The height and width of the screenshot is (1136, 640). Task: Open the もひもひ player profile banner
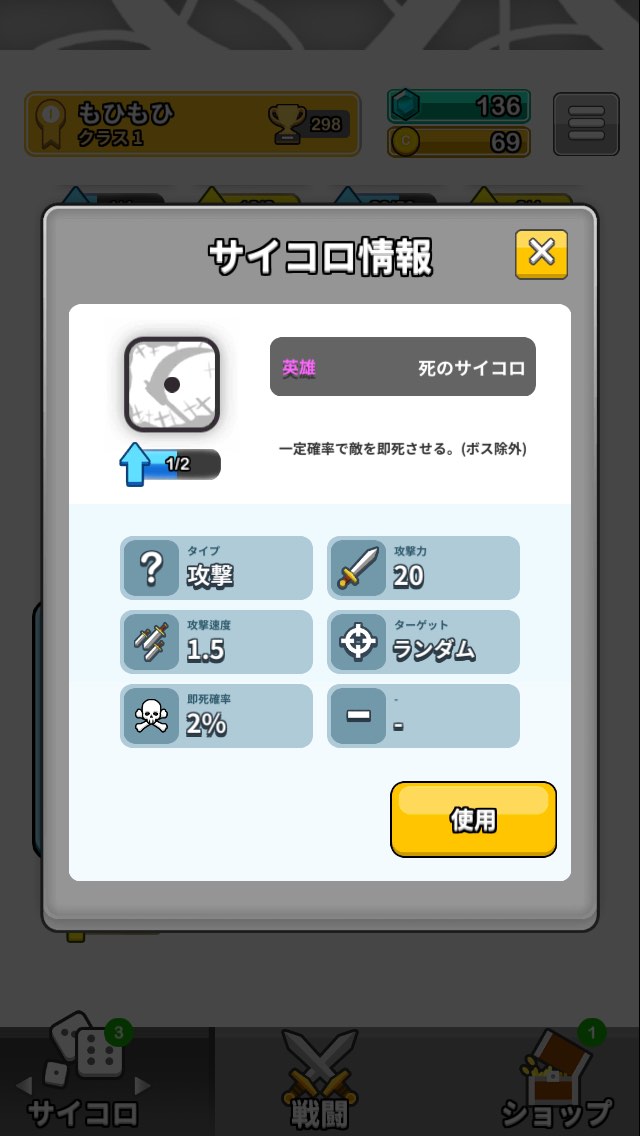tap(193, 124)
